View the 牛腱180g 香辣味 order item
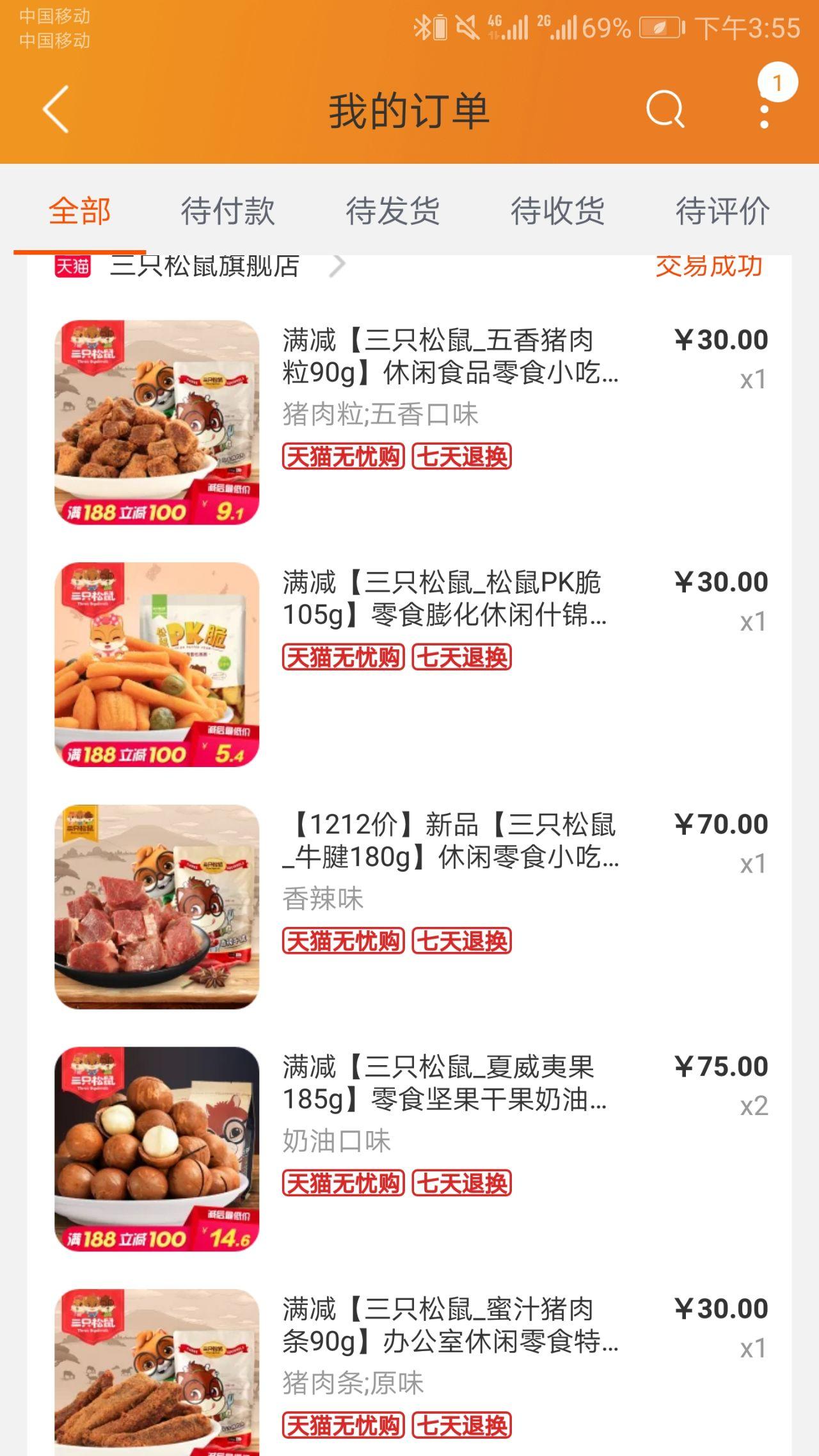 point(450,841)
